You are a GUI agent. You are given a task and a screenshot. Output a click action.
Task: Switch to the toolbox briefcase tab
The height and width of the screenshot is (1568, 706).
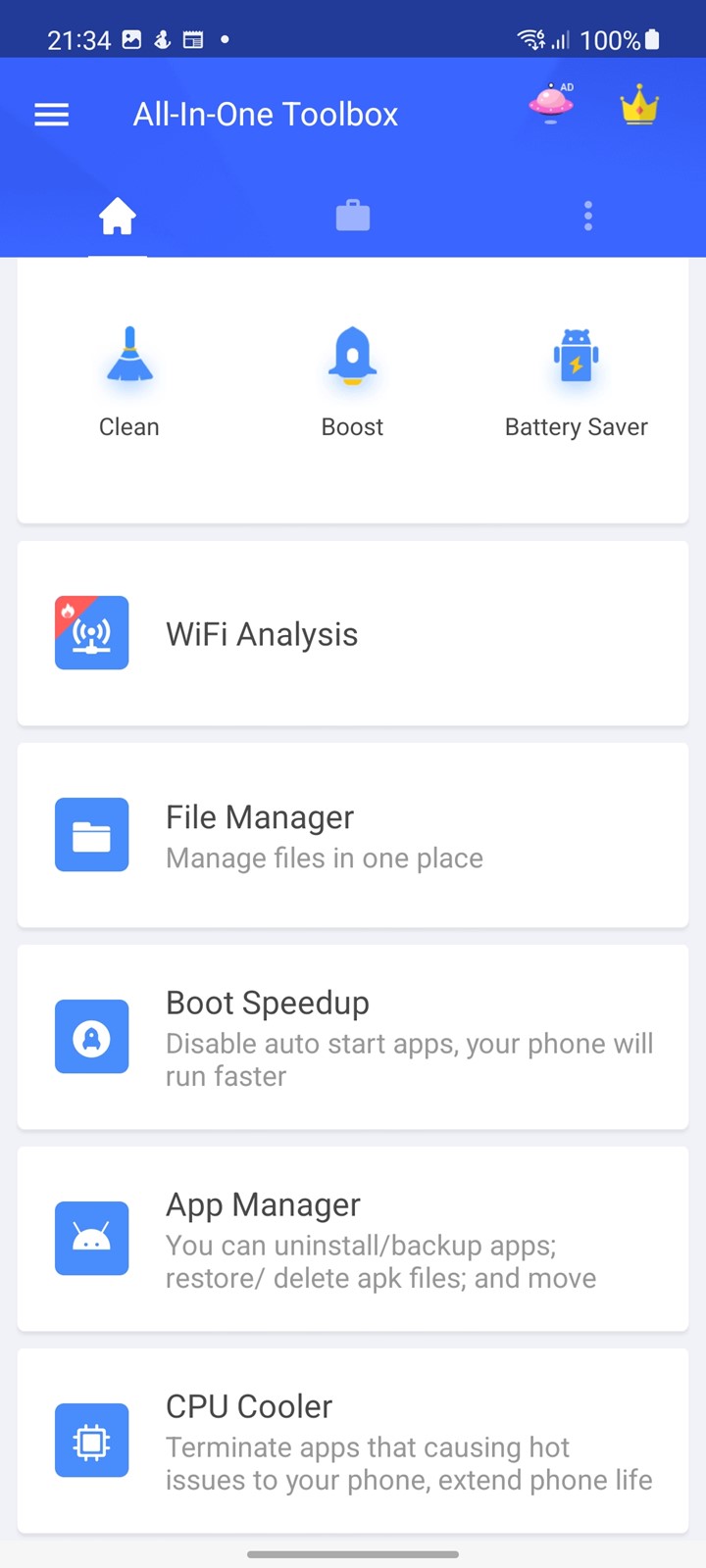coord(353,216)
